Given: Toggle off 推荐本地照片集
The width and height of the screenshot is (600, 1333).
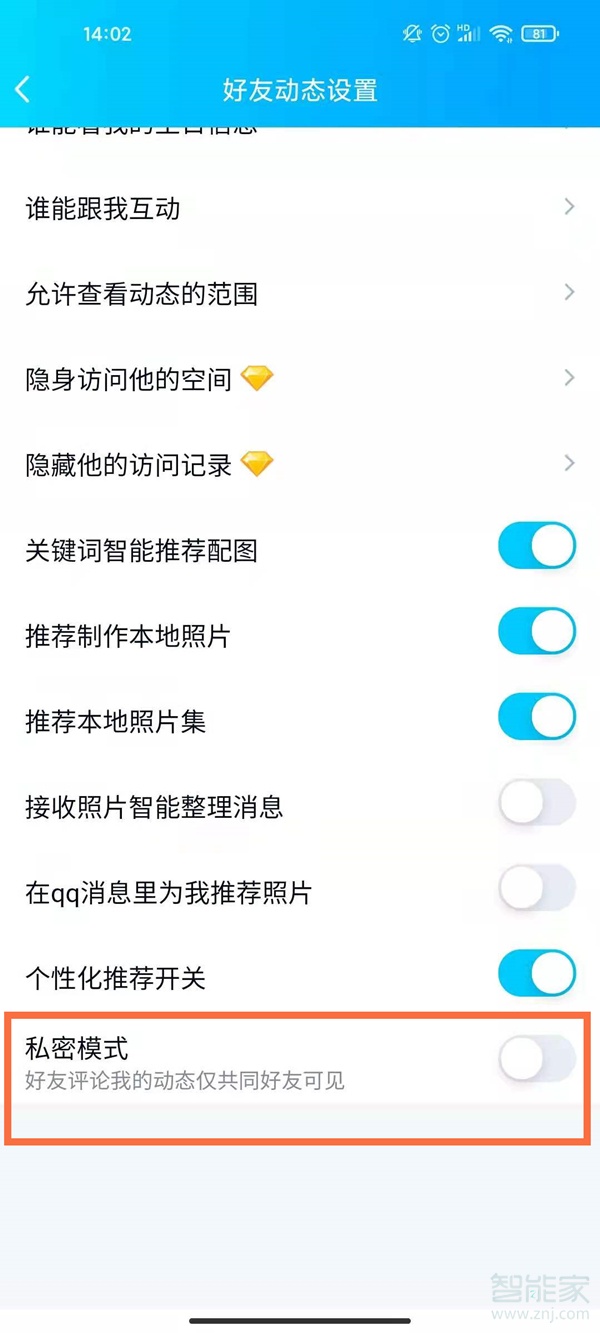Looking at the screenshot, I should click(537, 718).
